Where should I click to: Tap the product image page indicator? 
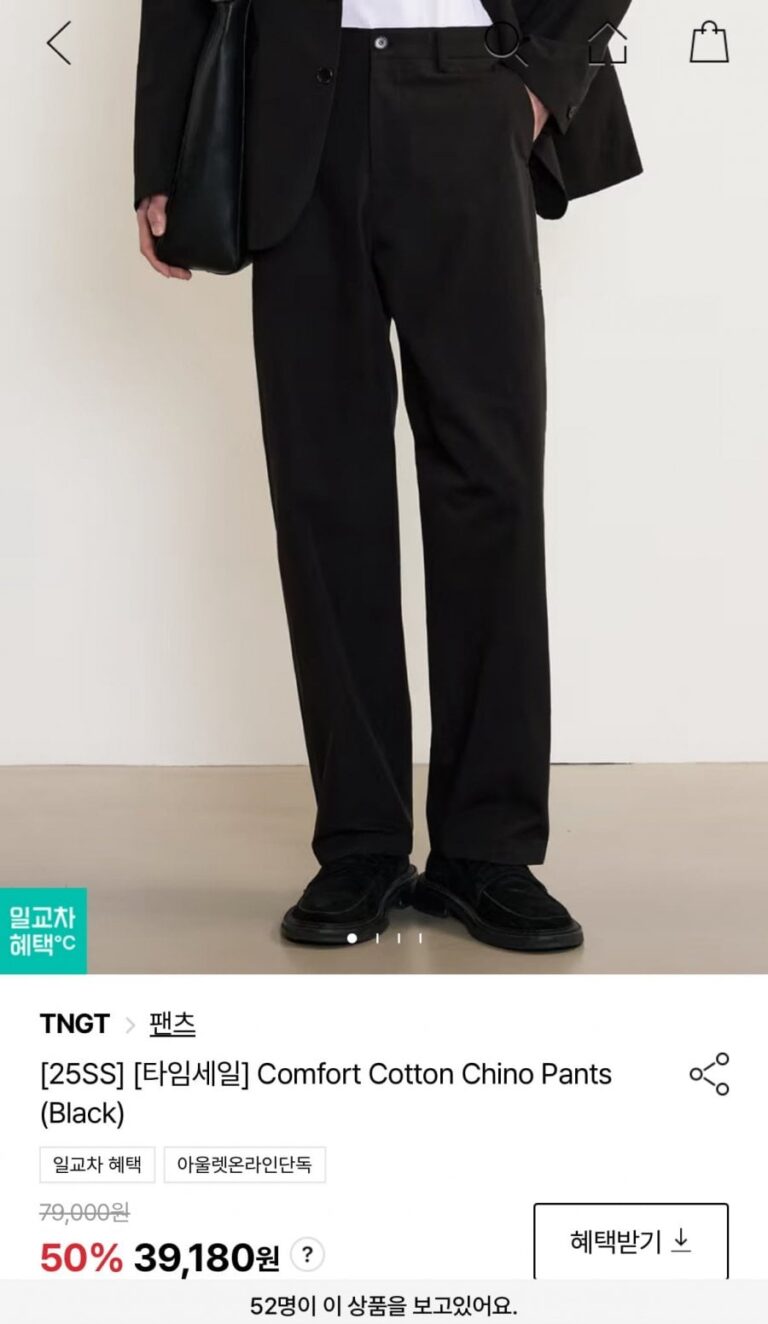386,938
